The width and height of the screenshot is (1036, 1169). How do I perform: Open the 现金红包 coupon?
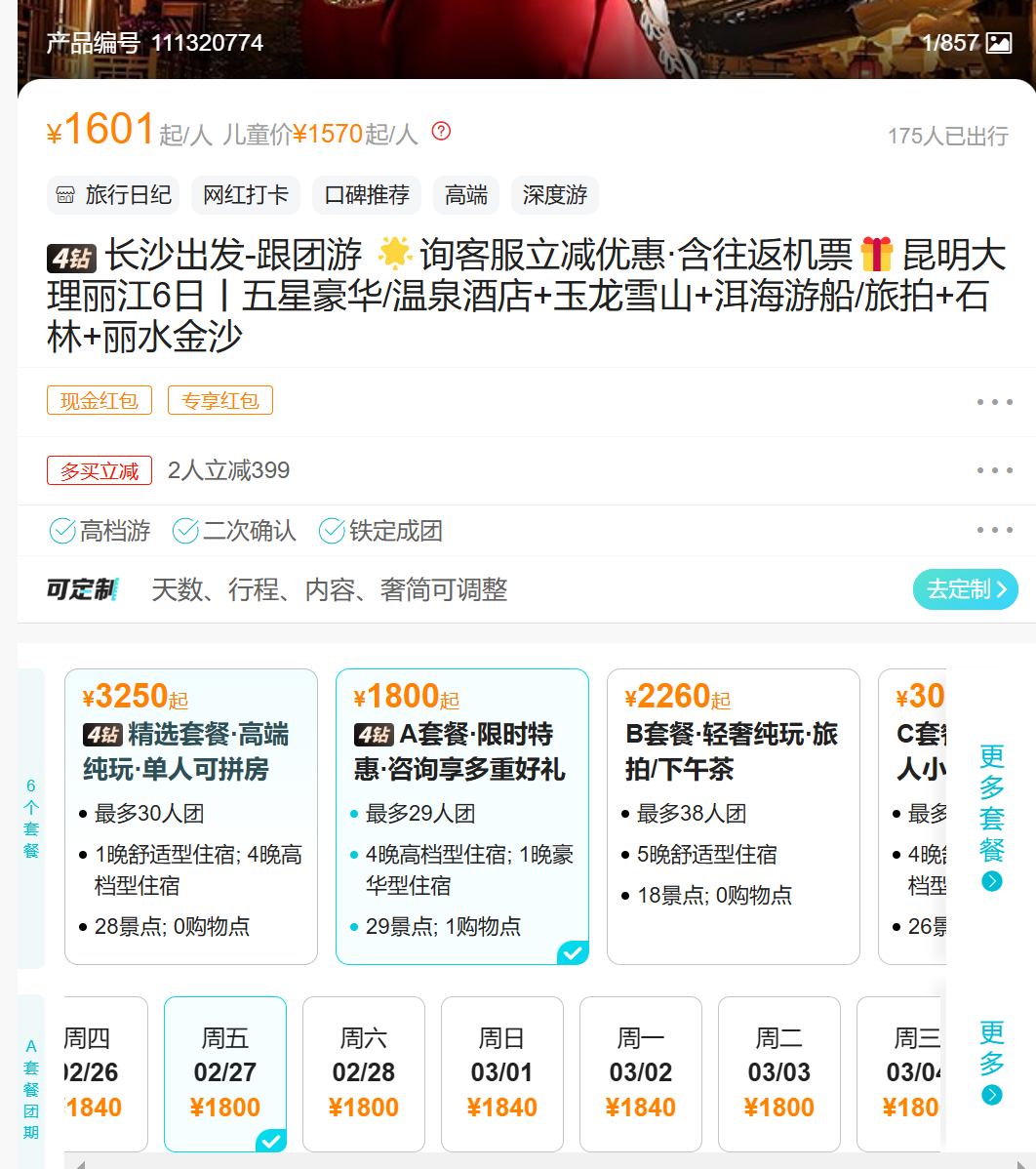100,401
